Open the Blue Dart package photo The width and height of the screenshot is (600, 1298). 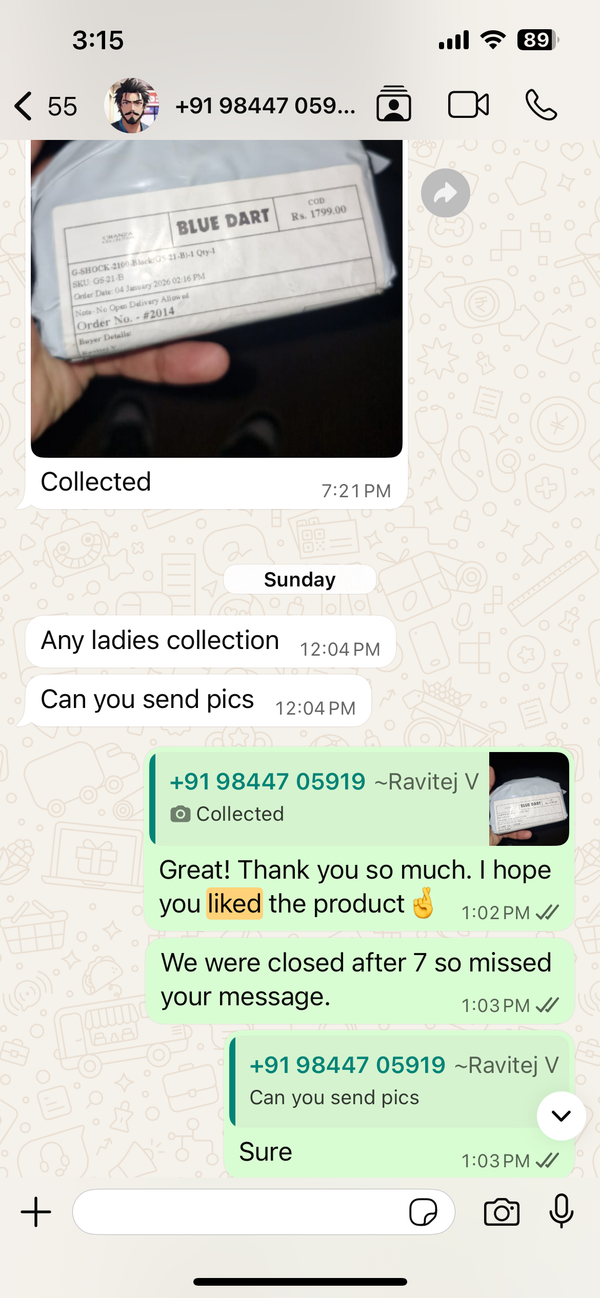pyautogui.click(x=216, y=300)
